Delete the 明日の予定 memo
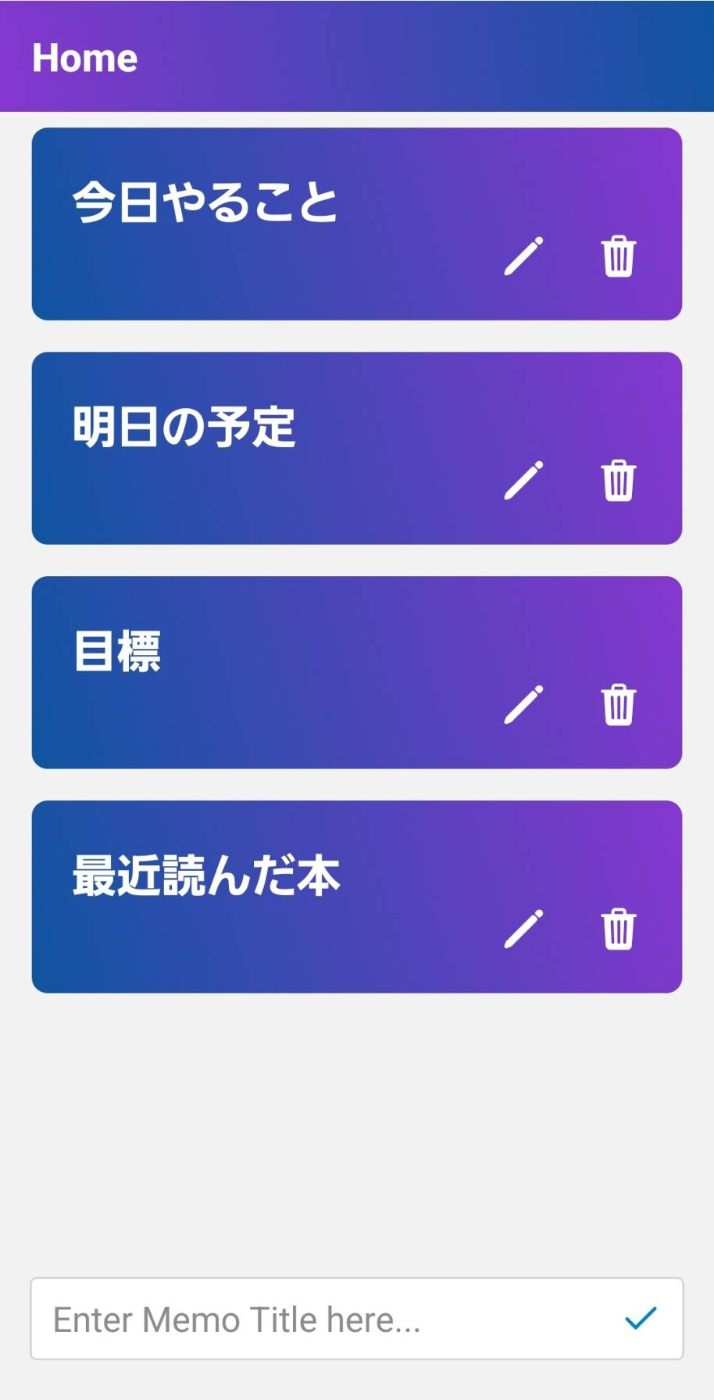714x1400 pixels. coord(619,480)
